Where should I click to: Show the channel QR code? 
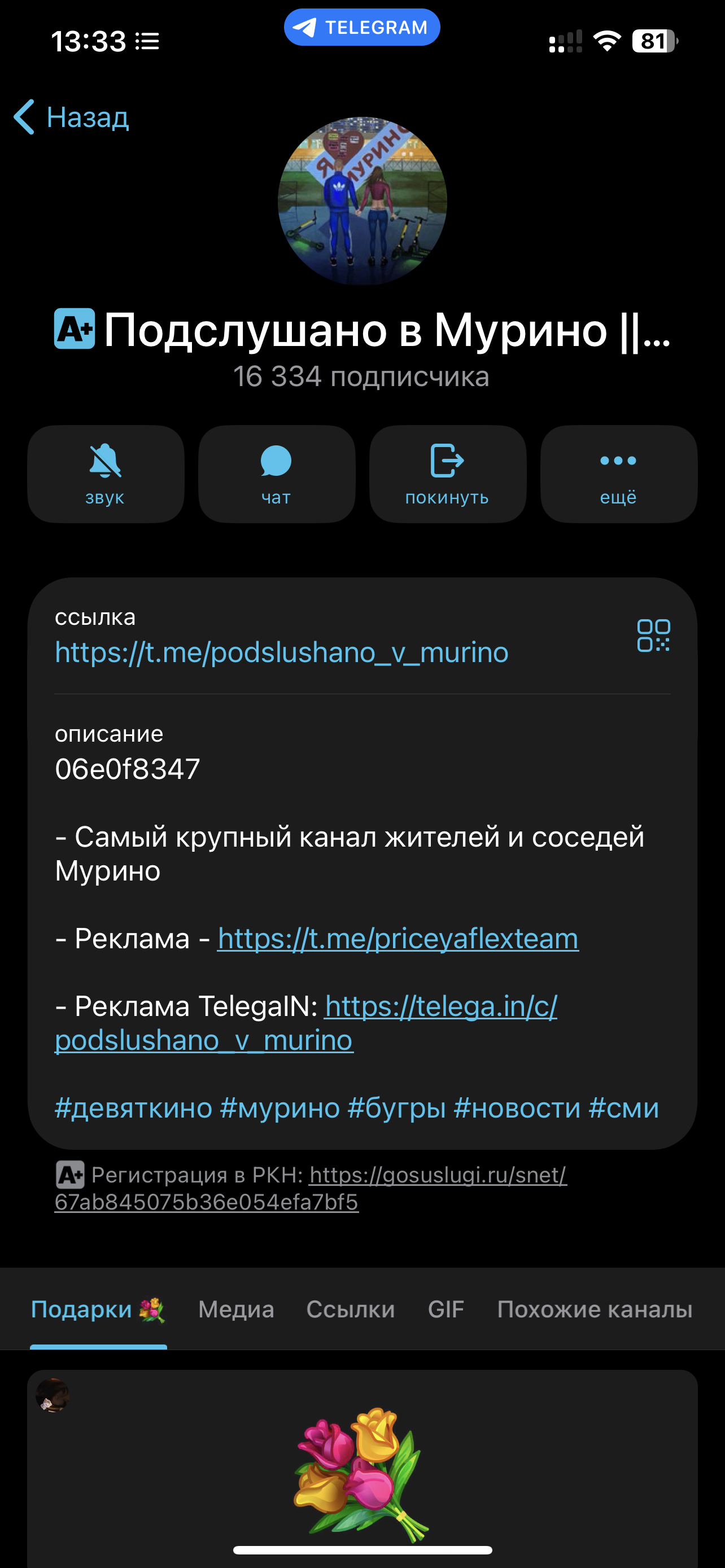(x=653, y=636)
